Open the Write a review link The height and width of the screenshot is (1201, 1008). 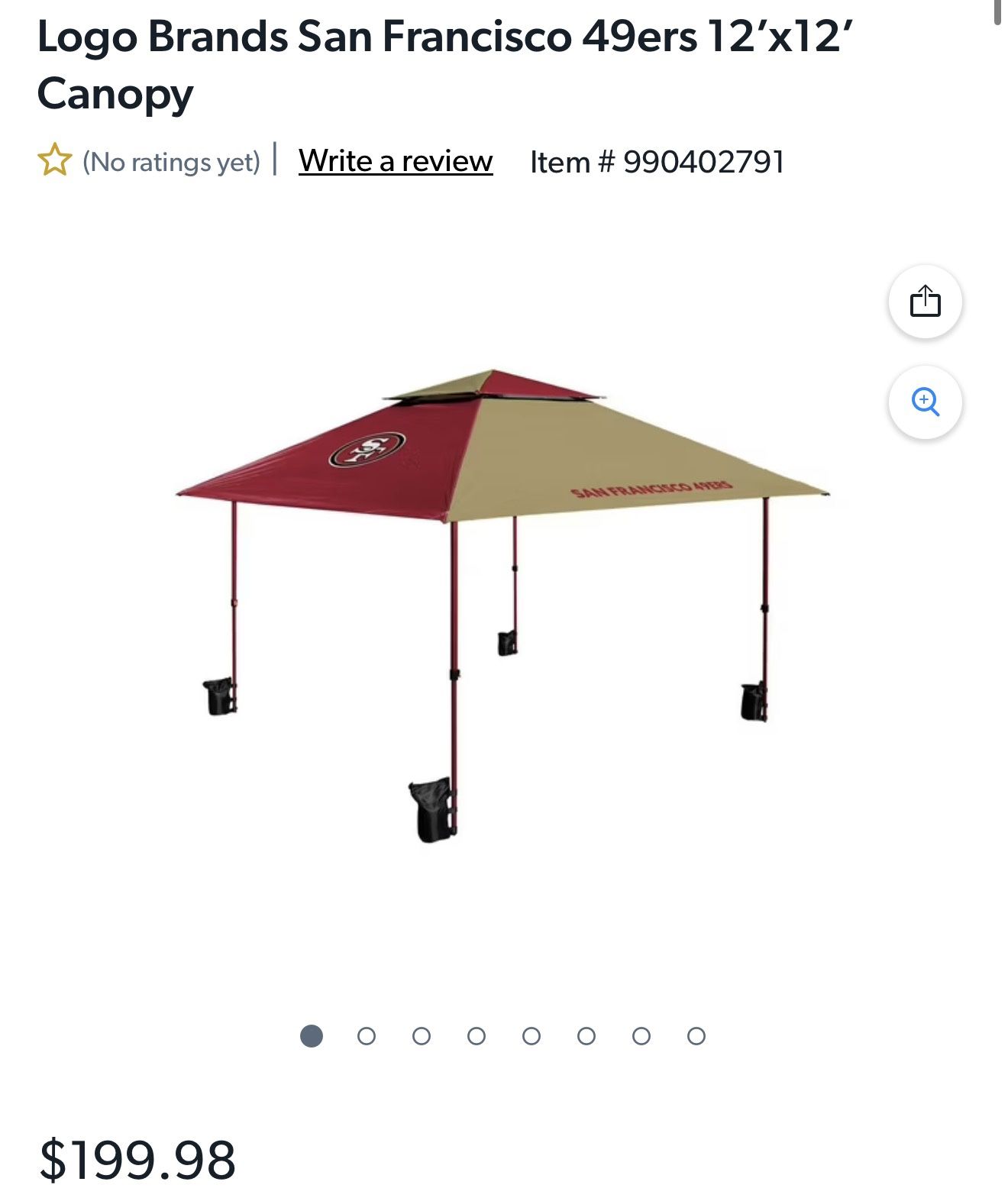pos(396,161)
